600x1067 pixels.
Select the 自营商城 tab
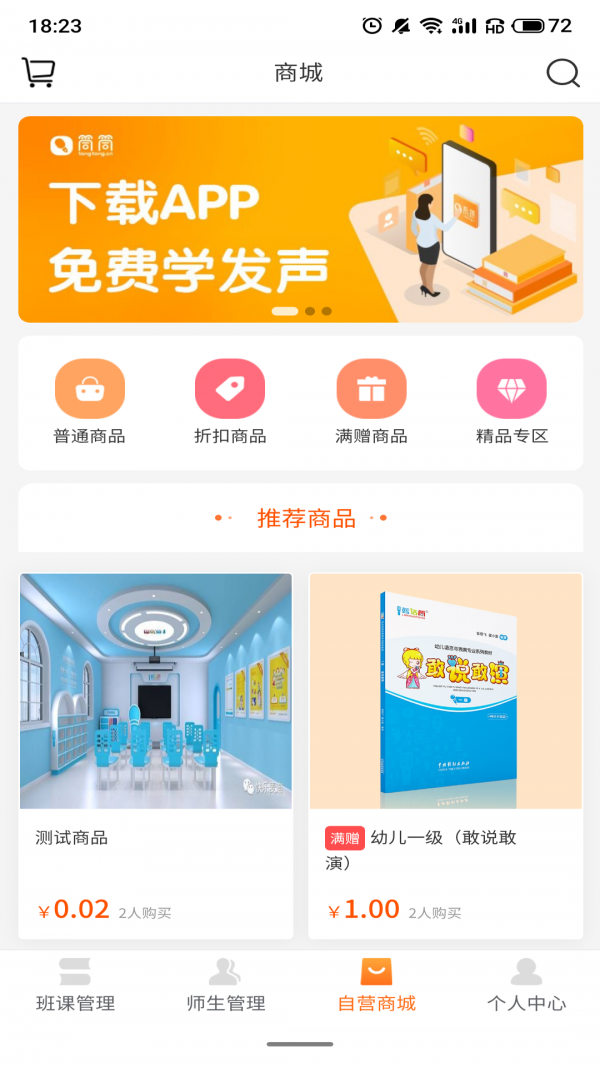376,985
